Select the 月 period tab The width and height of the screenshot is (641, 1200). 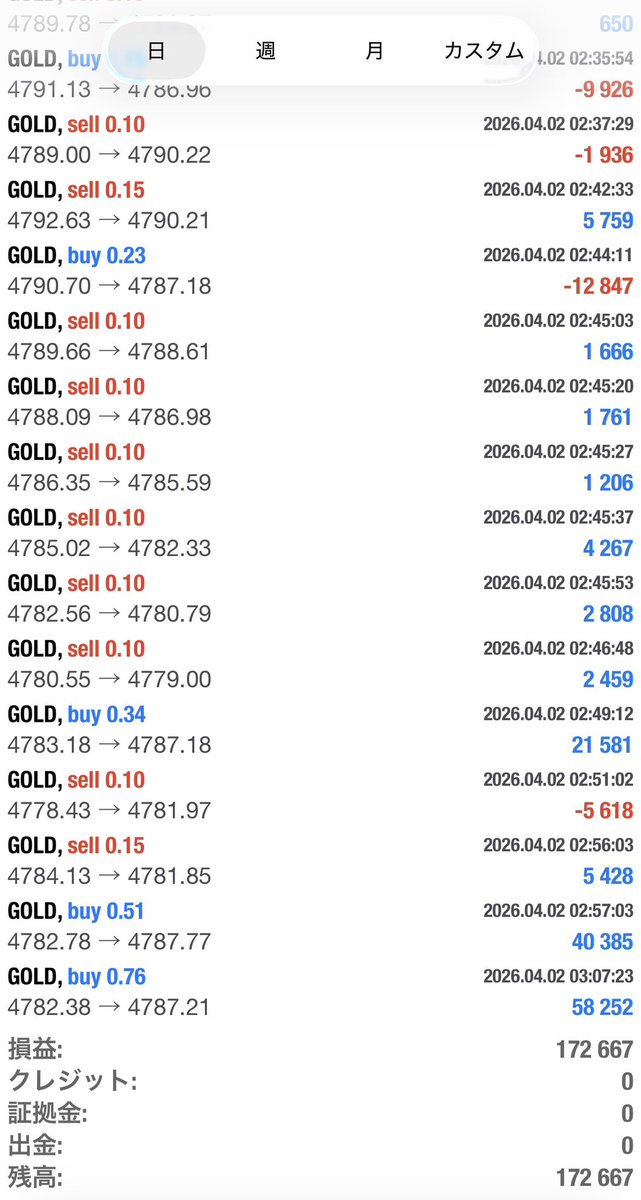(x=374, y=51)
